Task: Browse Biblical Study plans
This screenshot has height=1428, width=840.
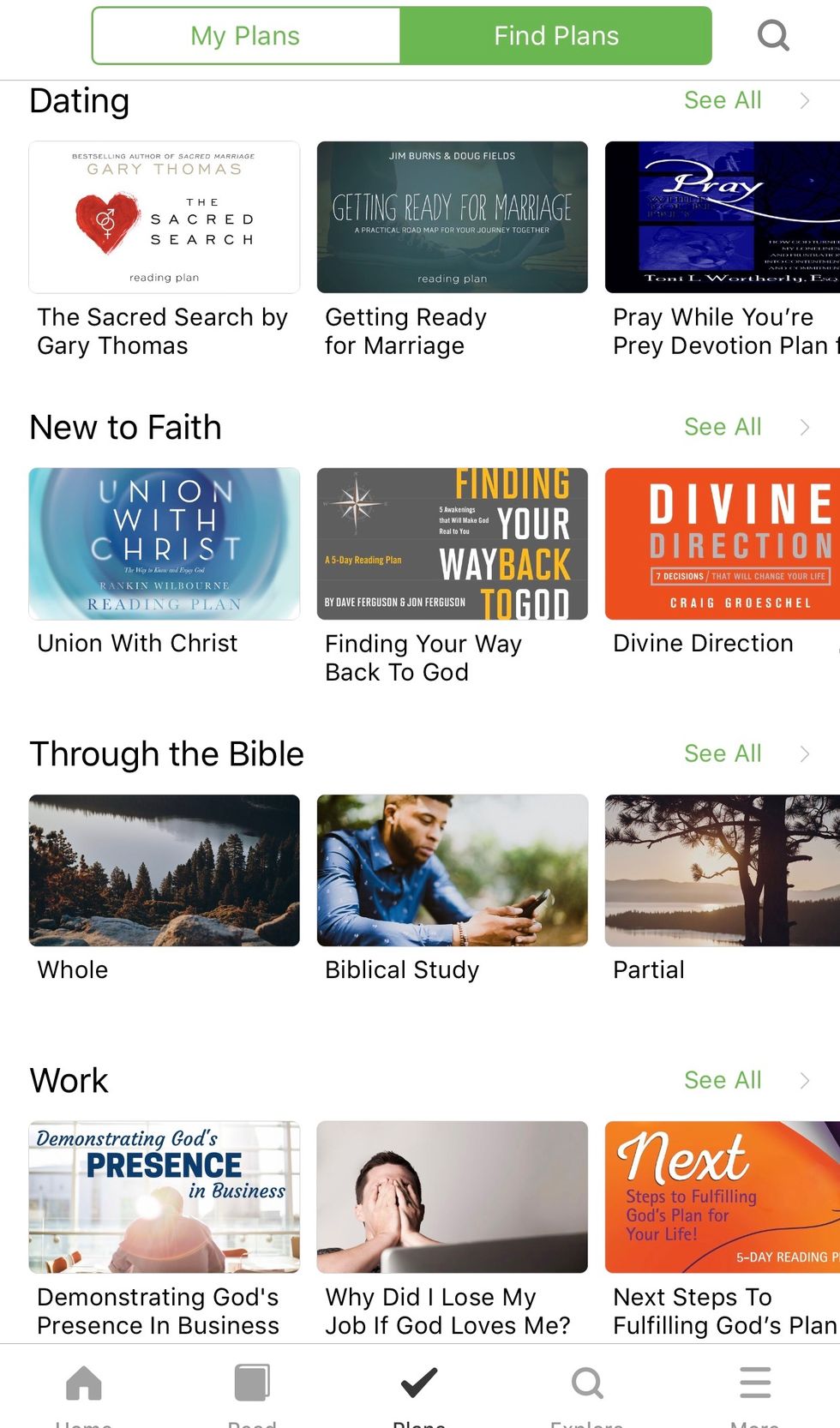Action: point(453,870)
